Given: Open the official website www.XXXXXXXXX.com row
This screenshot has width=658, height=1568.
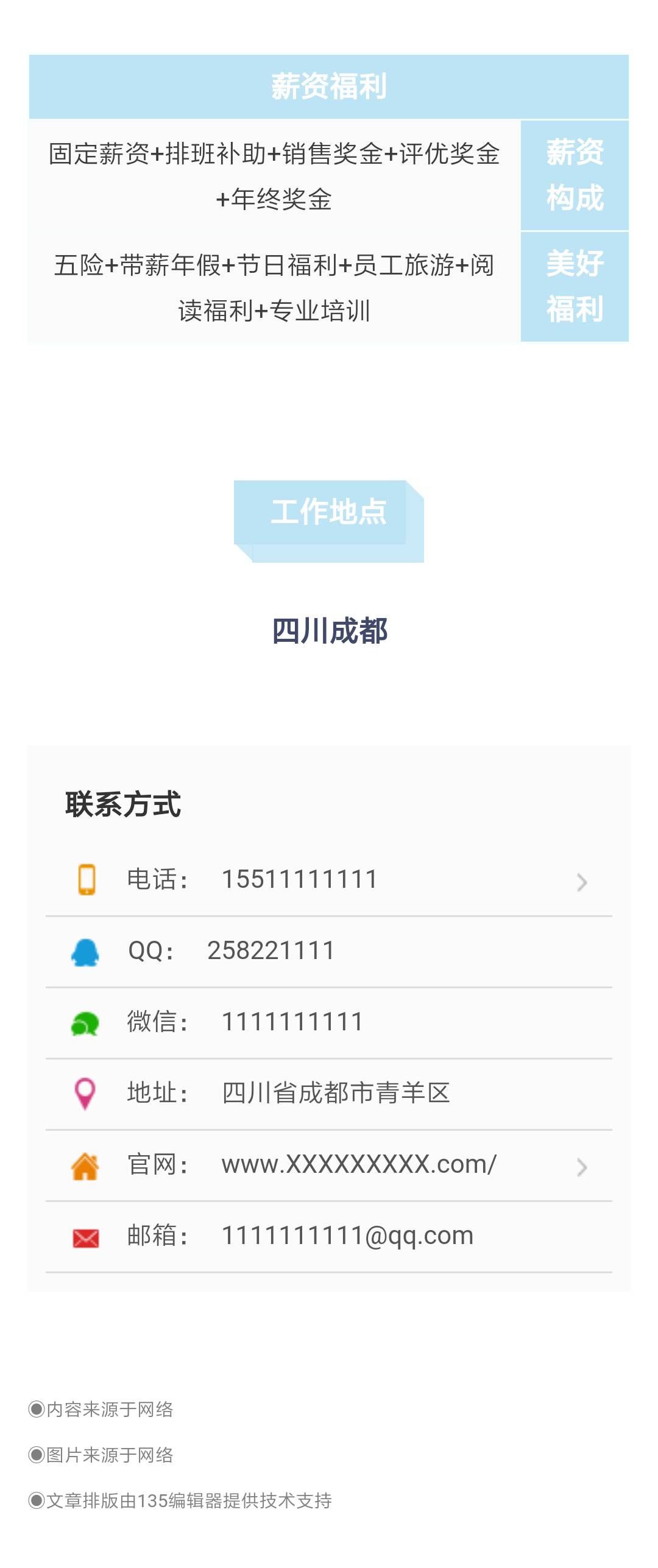Looking at the screenshot, I should (x=329, y=1165).
